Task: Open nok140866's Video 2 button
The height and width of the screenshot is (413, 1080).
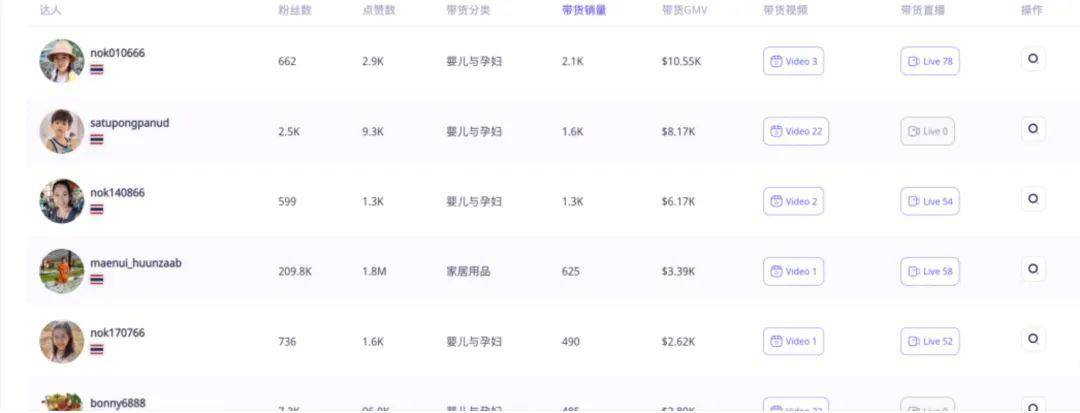Action: click(x=794, y=201)
